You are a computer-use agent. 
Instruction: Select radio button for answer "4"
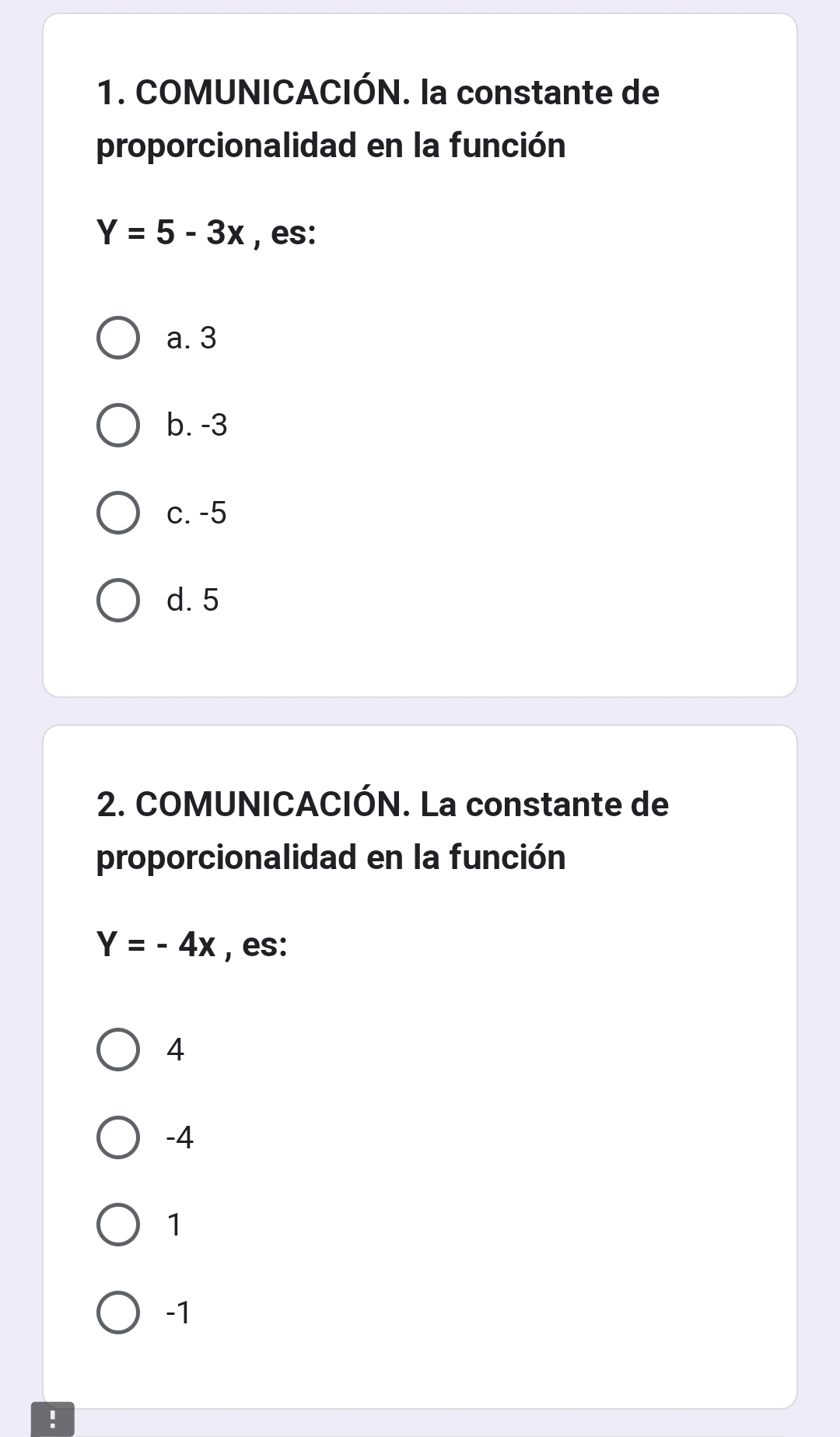pos(118,1050)
